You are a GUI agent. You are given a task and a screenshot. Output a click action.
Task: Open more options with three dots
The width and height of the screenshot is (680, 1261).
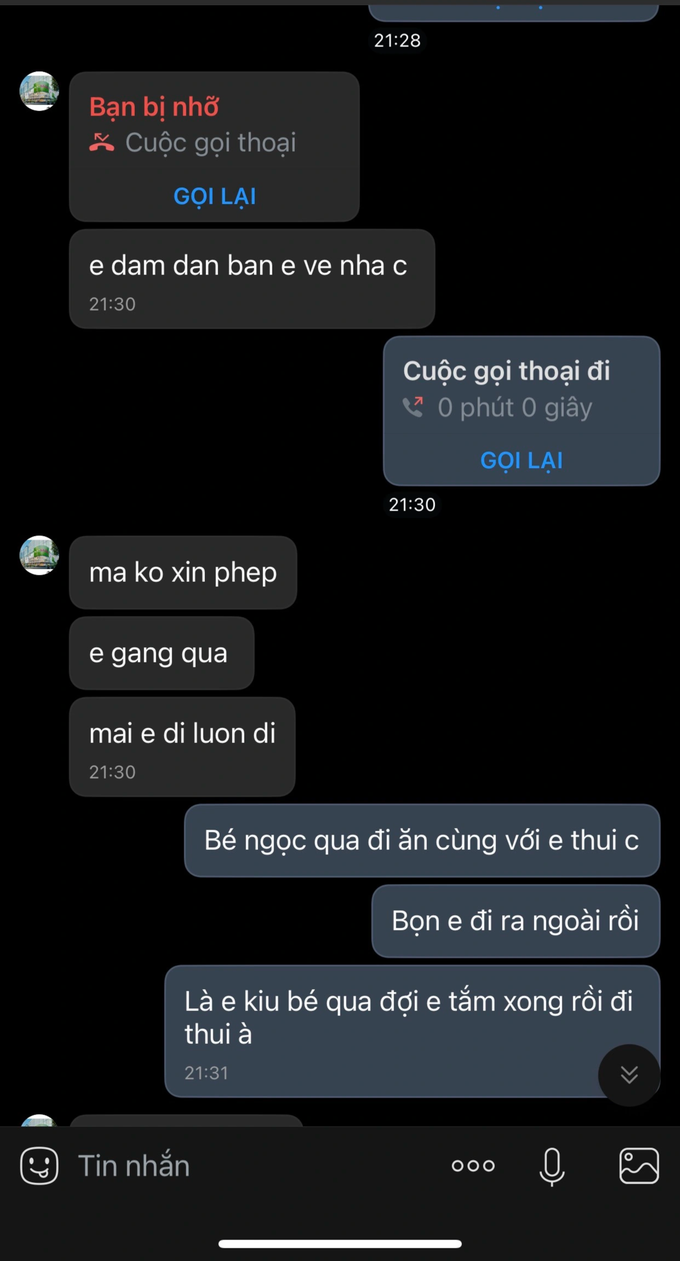tap(473, 1166)
